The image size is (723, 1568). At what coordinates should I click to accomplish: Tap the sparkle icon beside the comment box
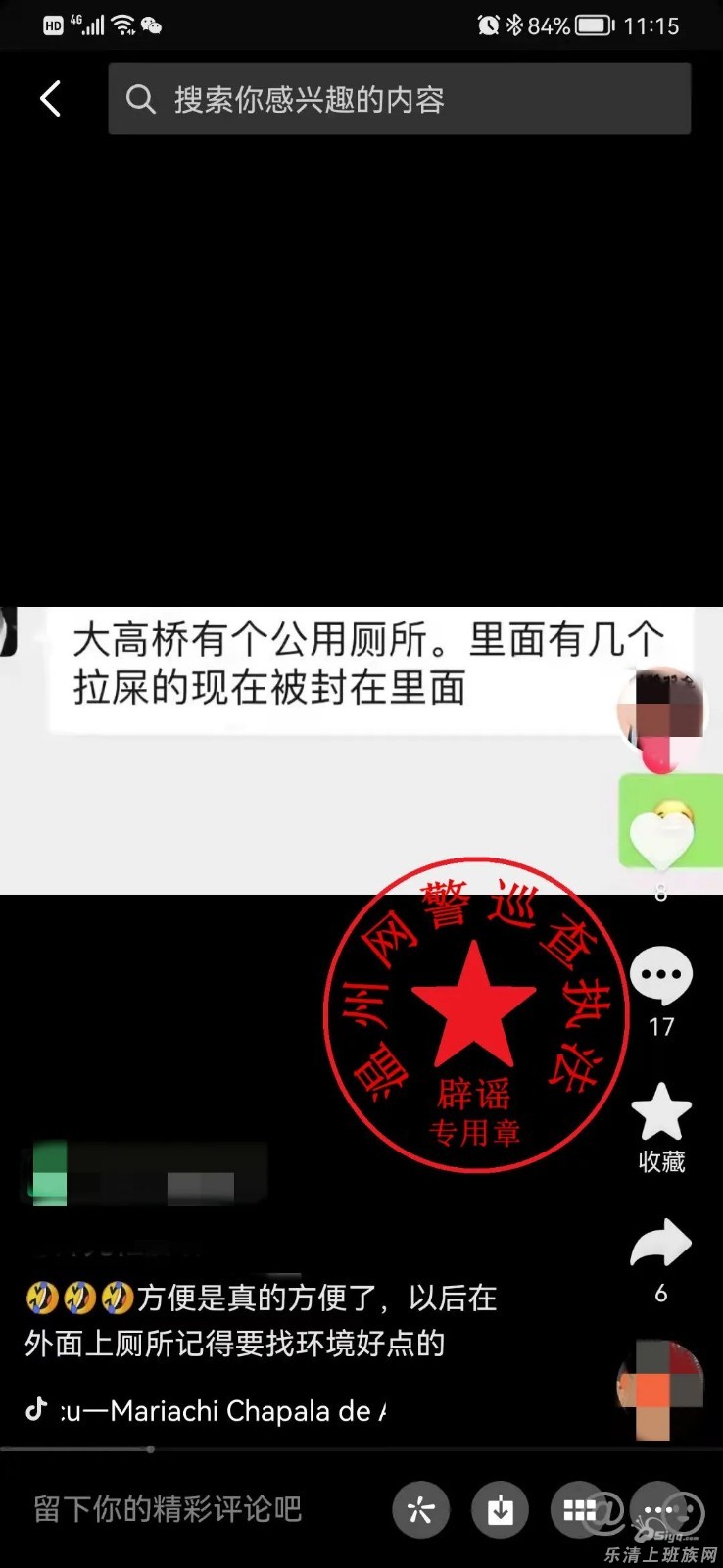[421, 1509]
